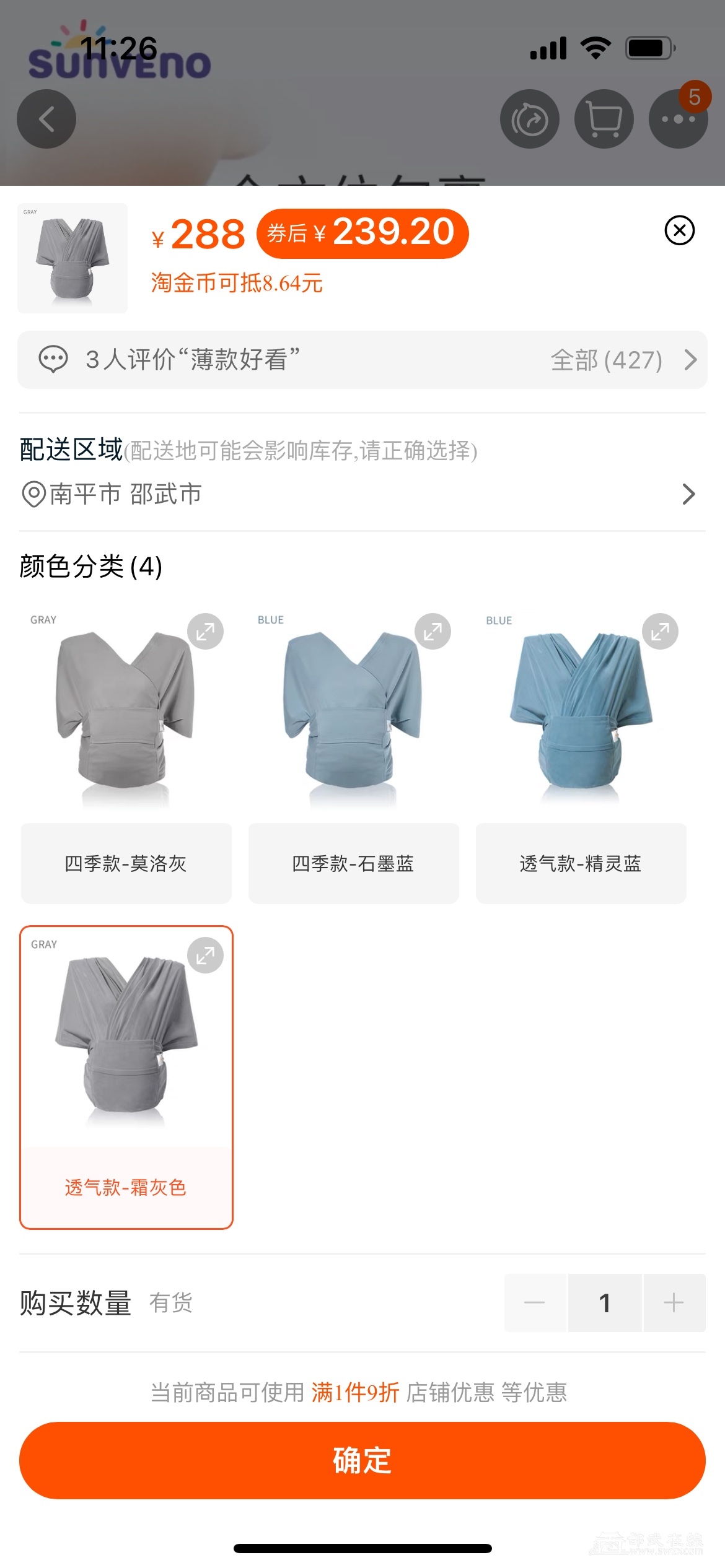725x1568 pixels.
Task: Enlarge the 透气款-精灵蓝 photo
Action: pyautogui.click(x=660, y=632)
